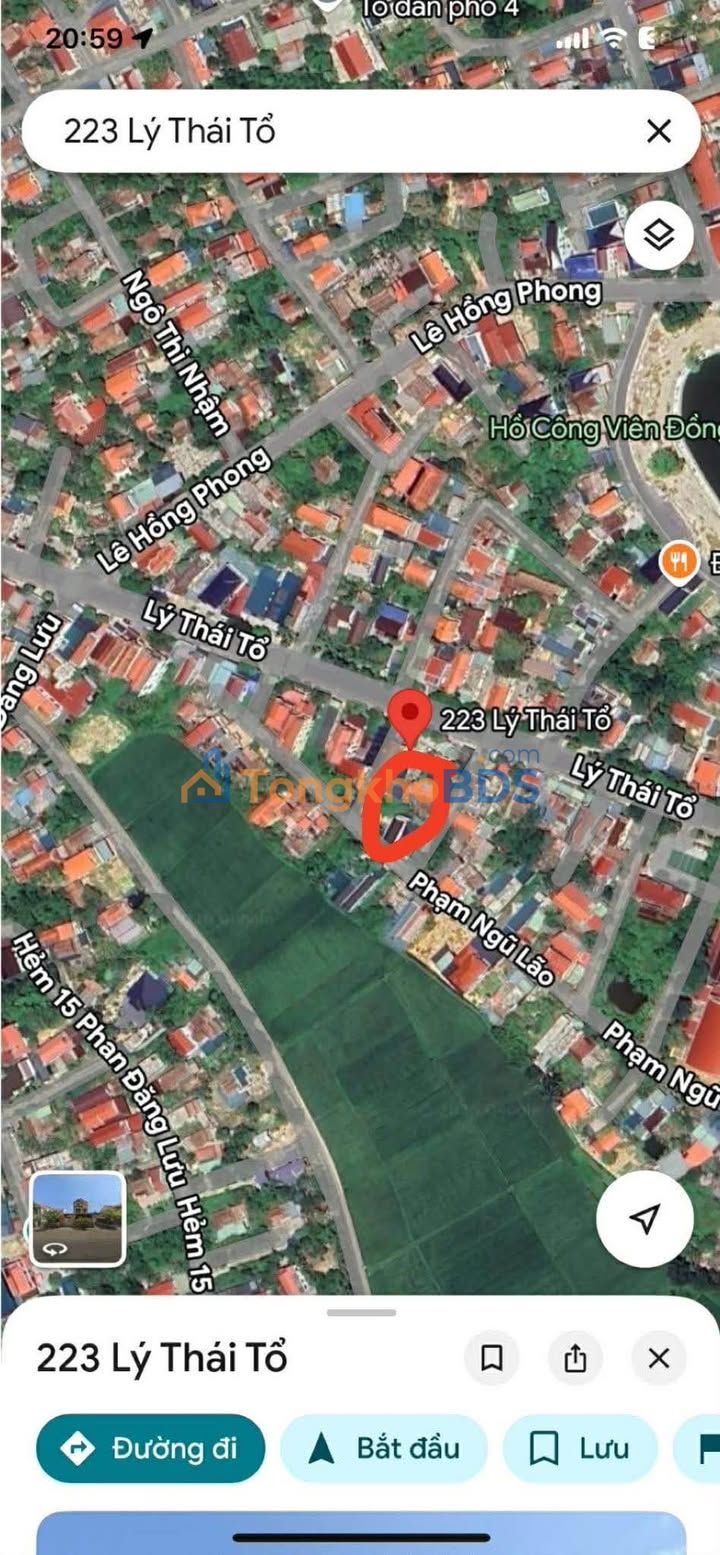Viewport: 720px width, 1555px height.
Task: Save the place using the Lưu chip
Action: pos(581,1448)
